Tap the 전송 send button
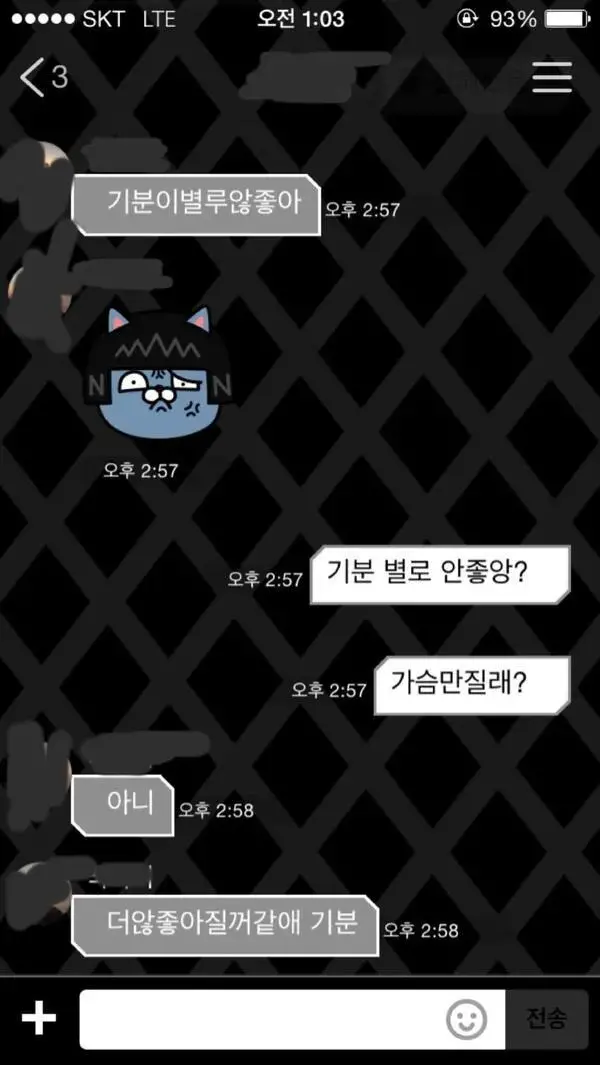The height and width of the screenshot is (1065, 600). click(547, 1020)
